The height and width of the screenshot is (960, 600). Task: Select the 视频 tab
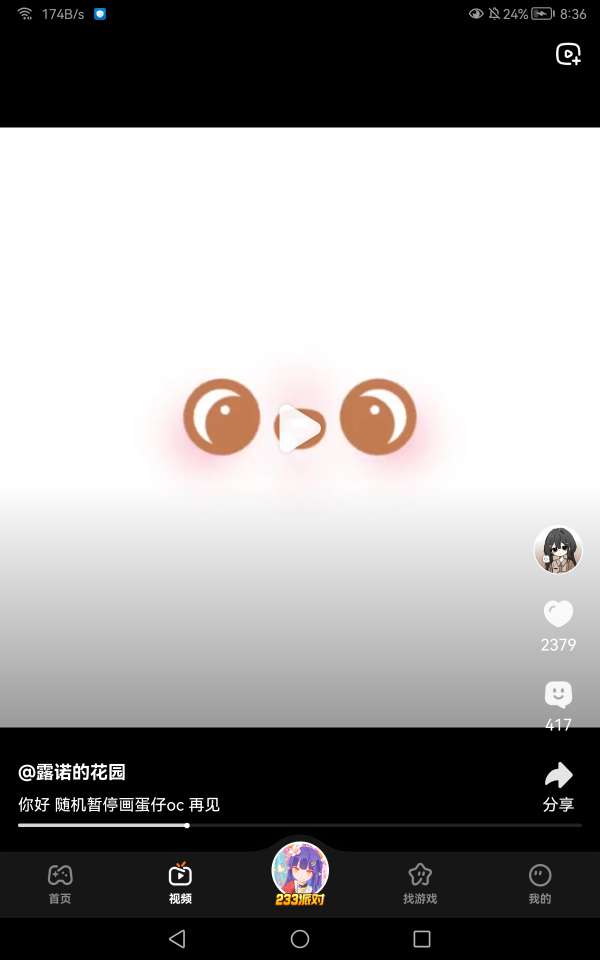[x=180, y=884]
